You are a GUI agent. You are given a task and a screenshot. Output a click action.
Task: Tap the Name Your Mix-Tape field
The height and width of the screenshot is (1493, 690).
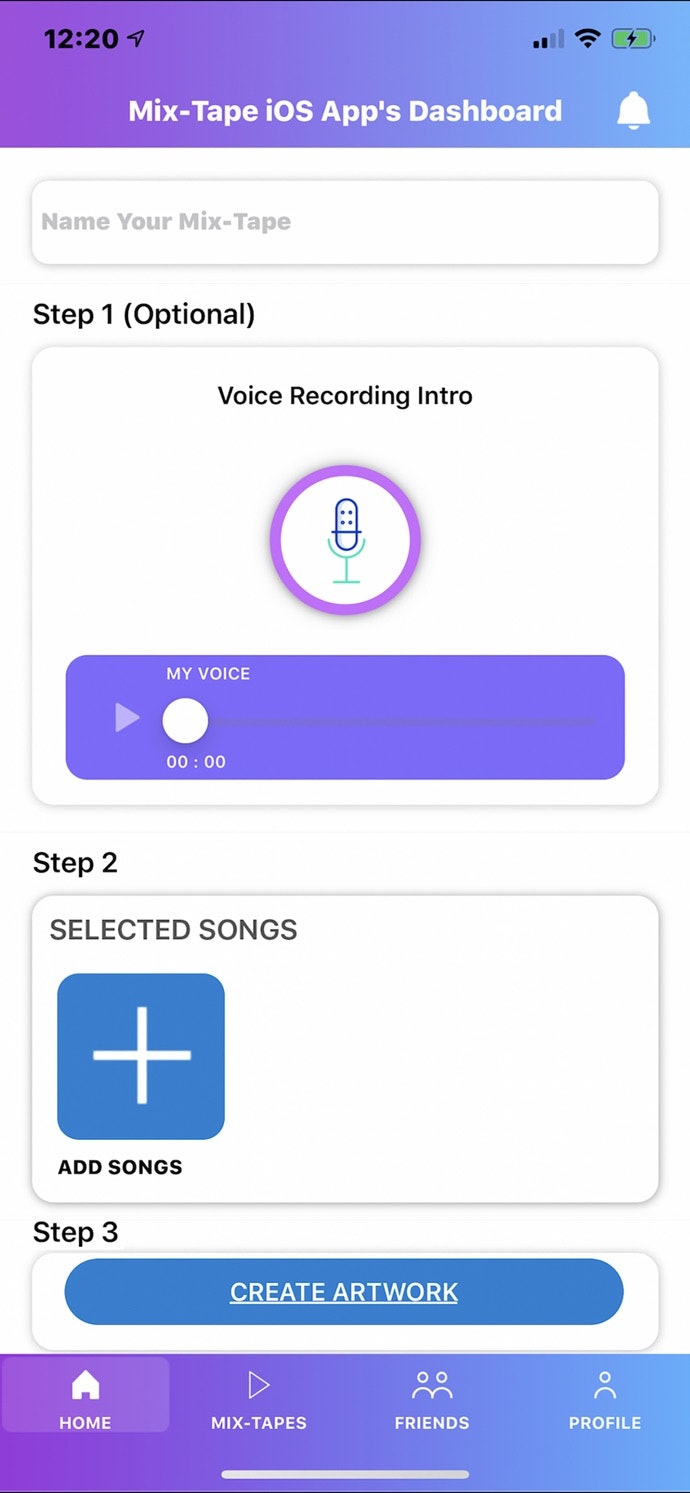pos(345,222)
